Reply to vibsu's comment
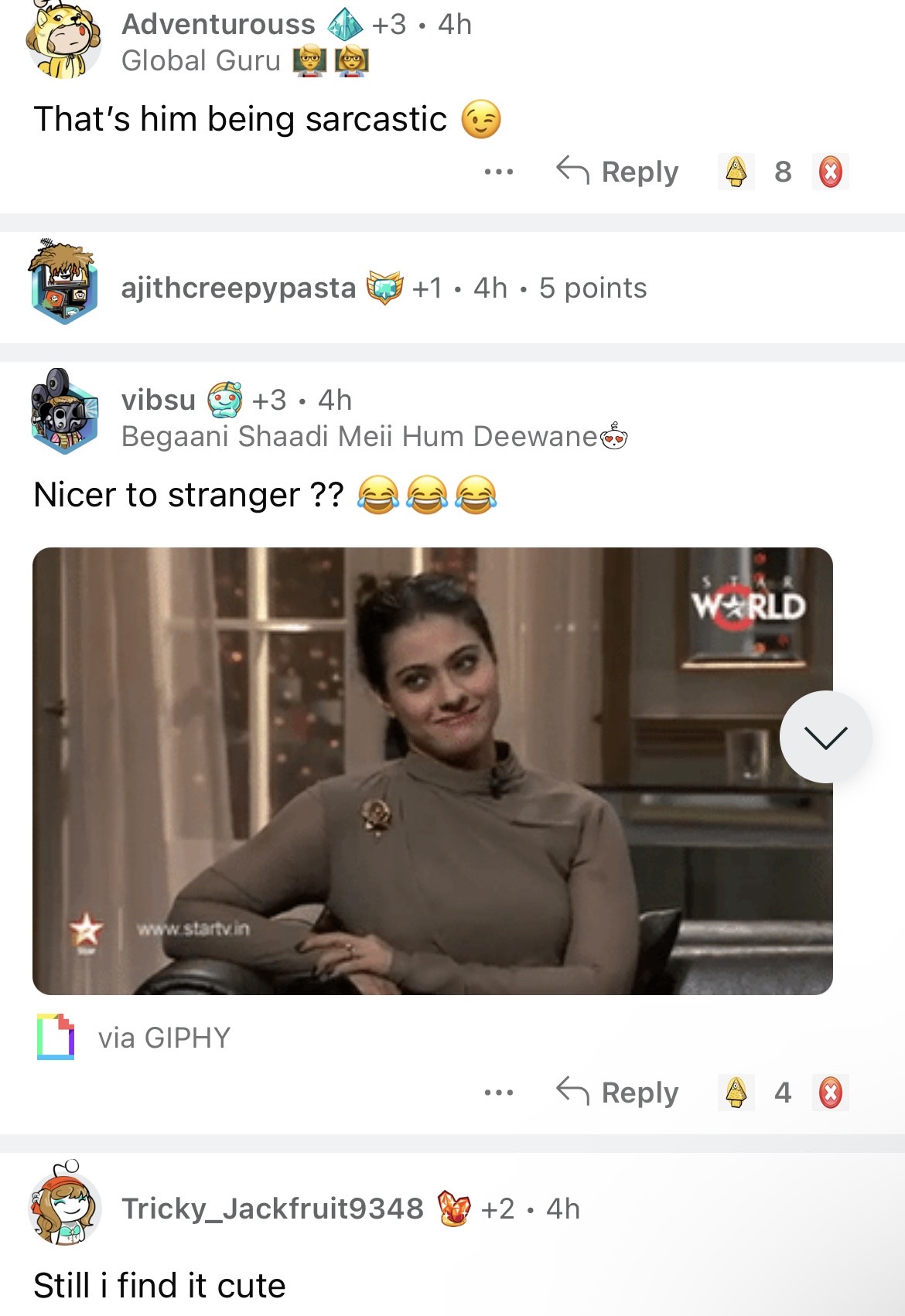 point(617,1093)
